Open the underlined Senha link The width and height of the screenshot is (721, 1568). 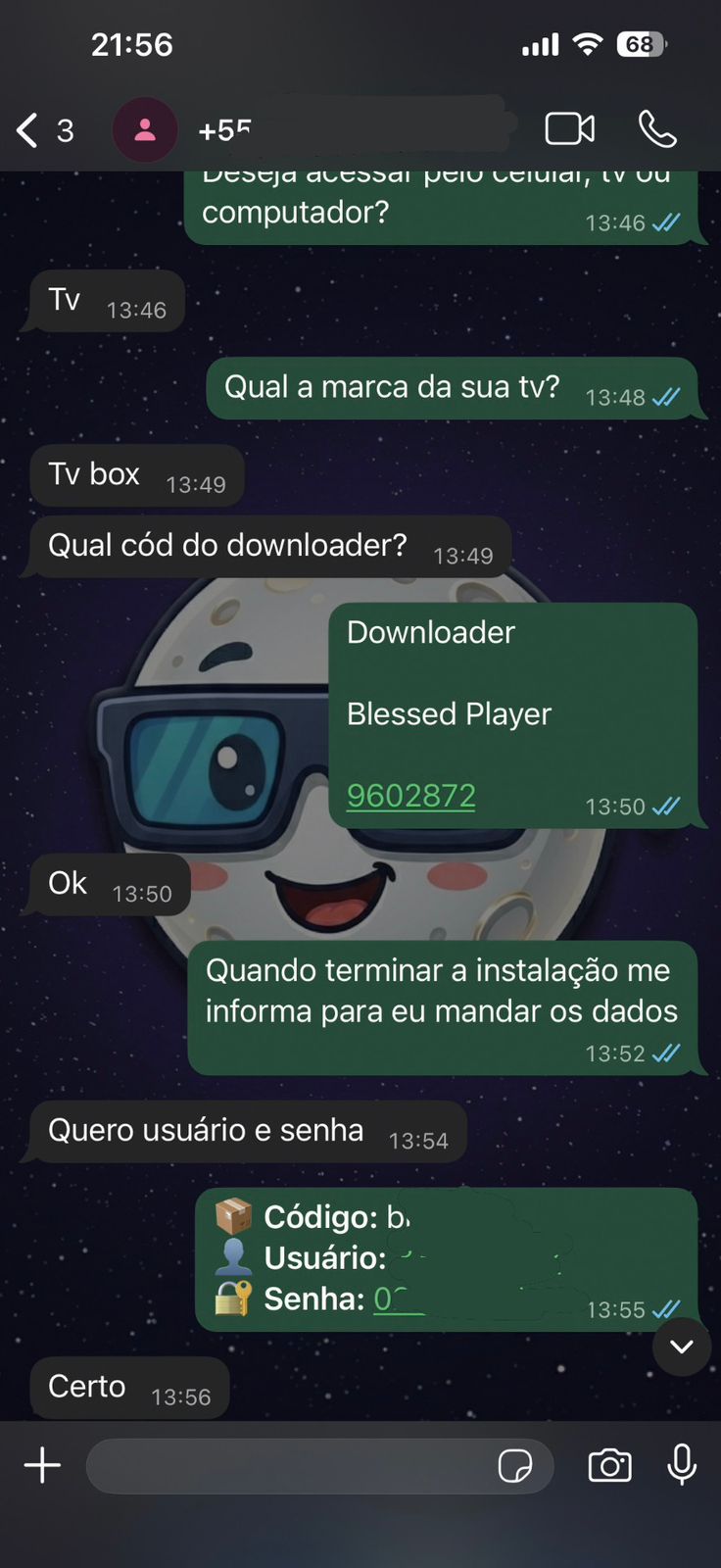(x=398, y=1298)
